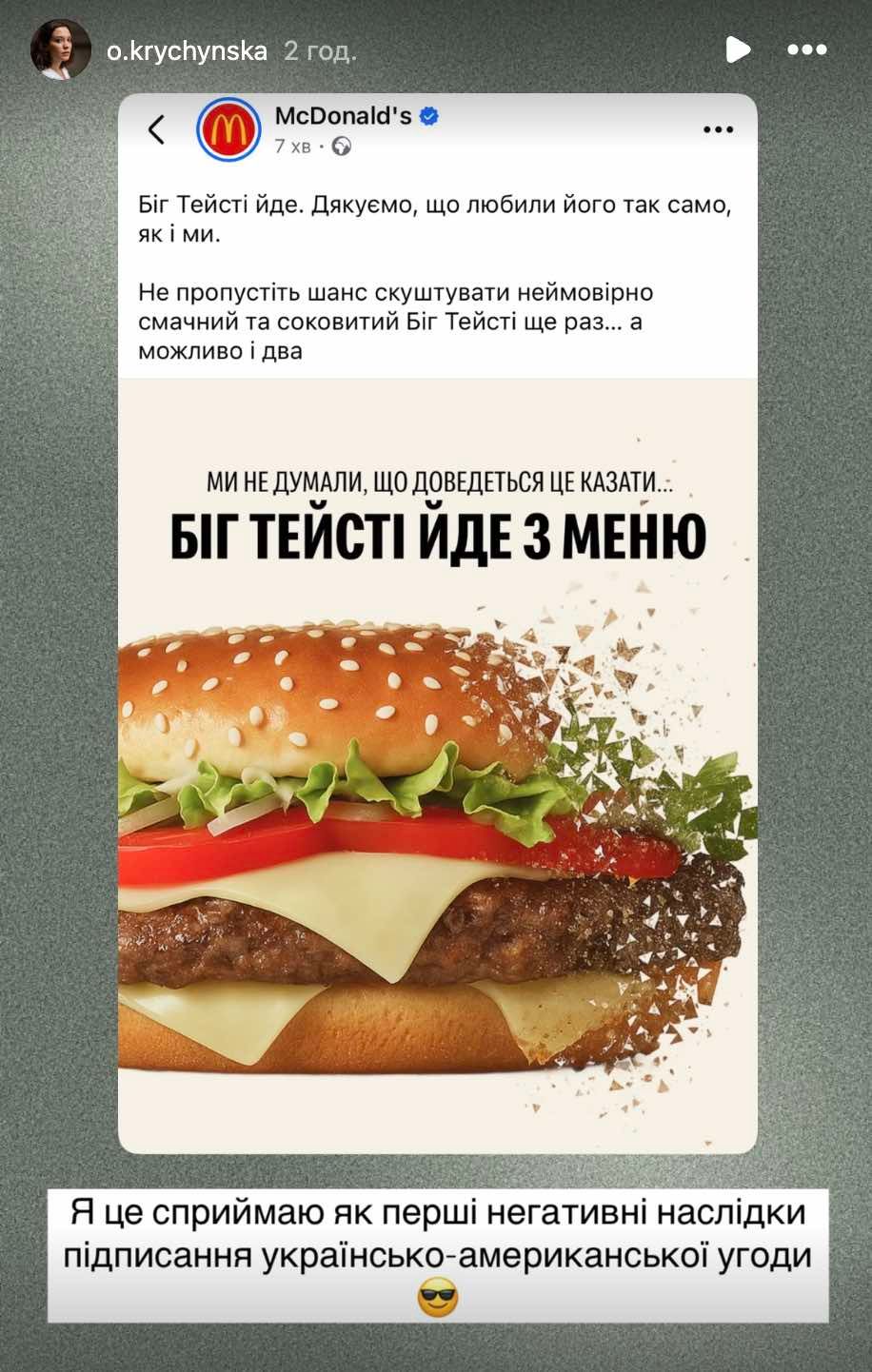
Task: Resume story playback with the play icon
Action: click(738, 49)
